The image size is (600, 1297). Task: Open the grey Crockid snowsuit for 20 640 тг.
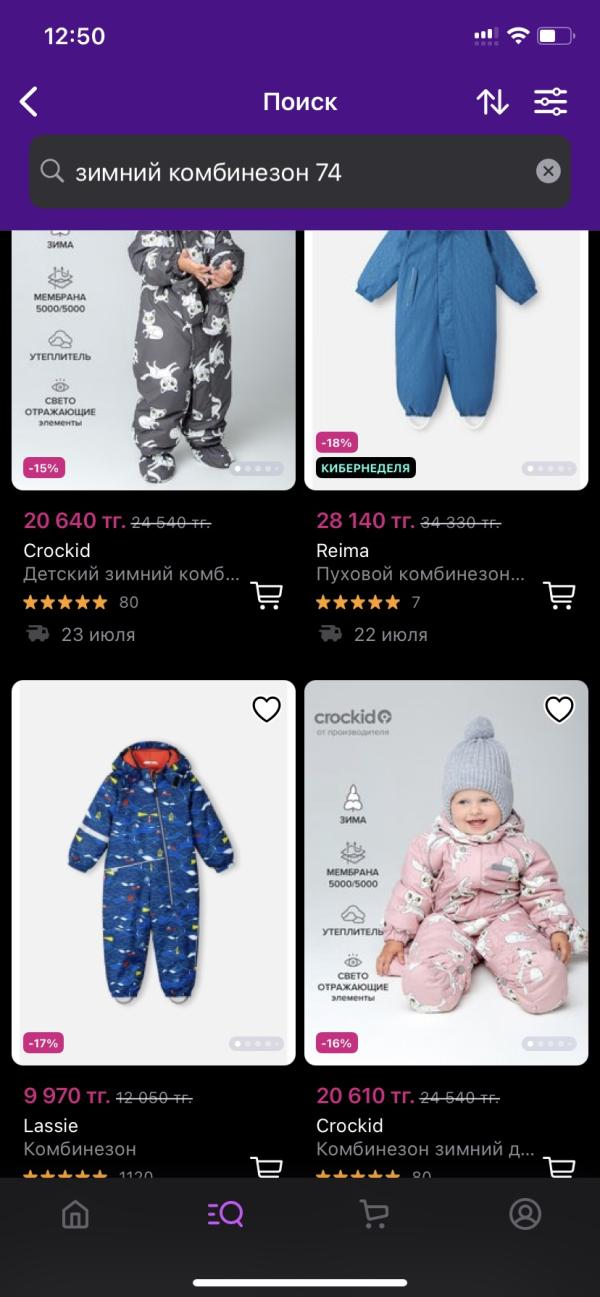(x=153, y=360)
